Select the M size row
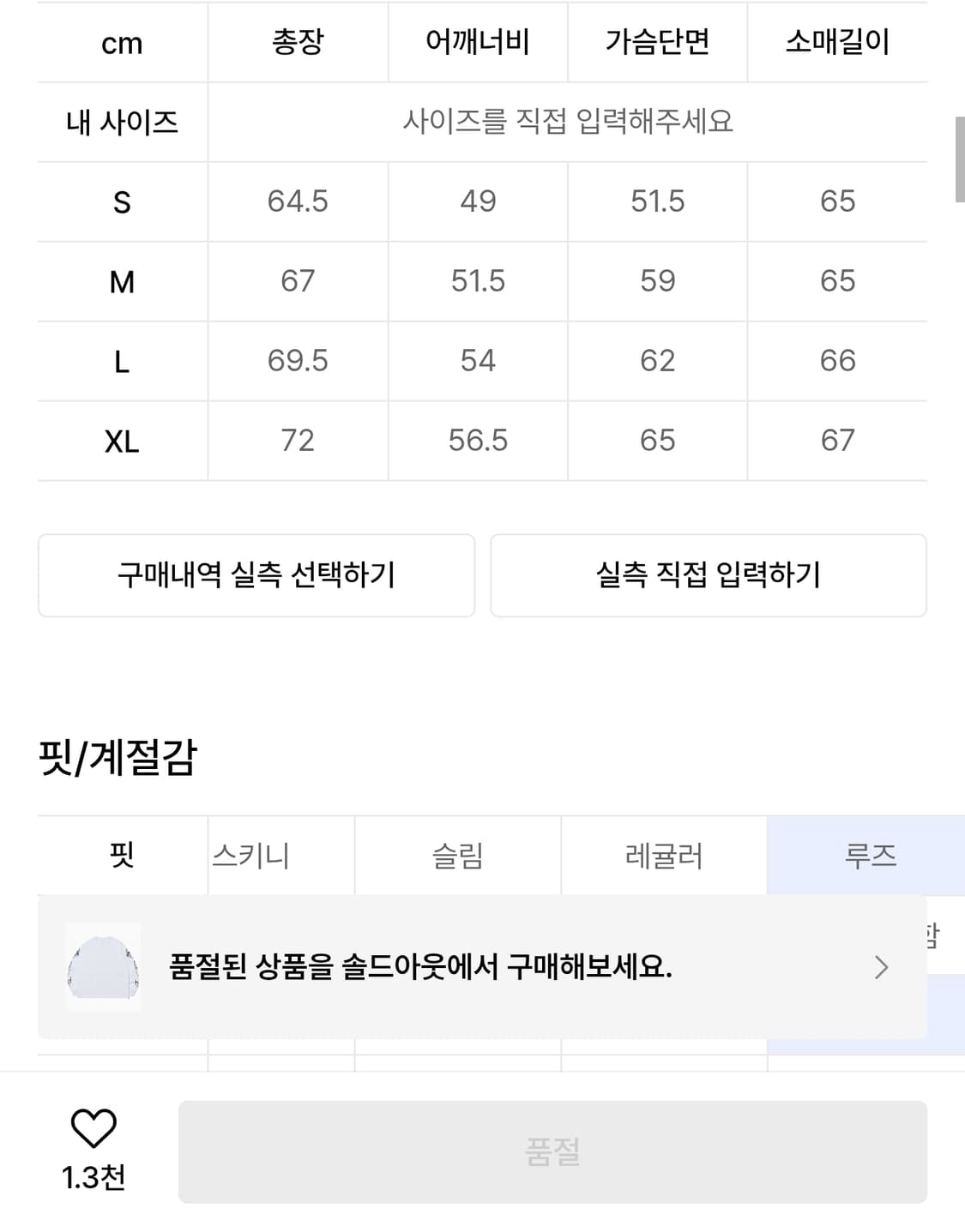This screenshot has width=965, height=1232. tap(121, 281)
